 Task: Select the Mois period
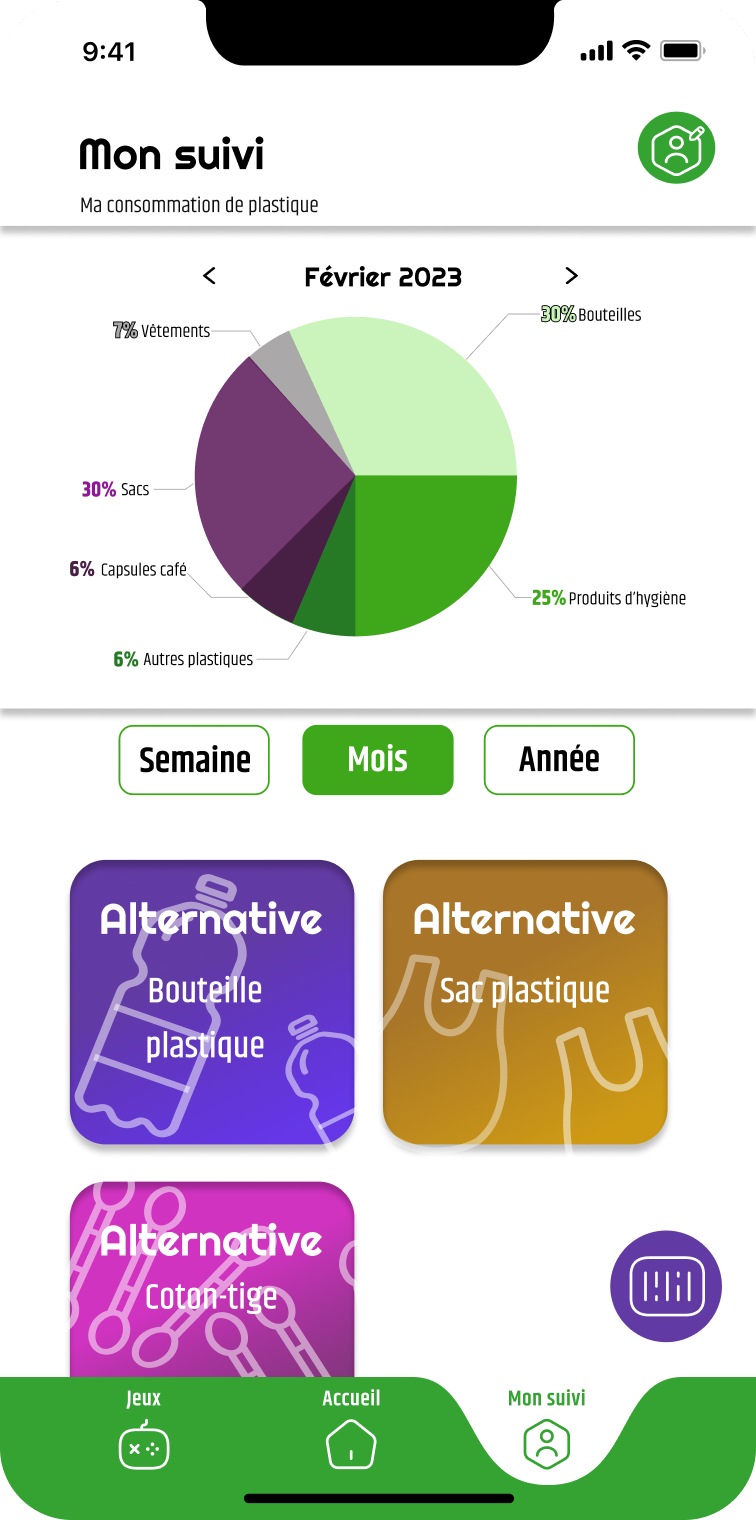pyautogui.click(x=377, y=760)
